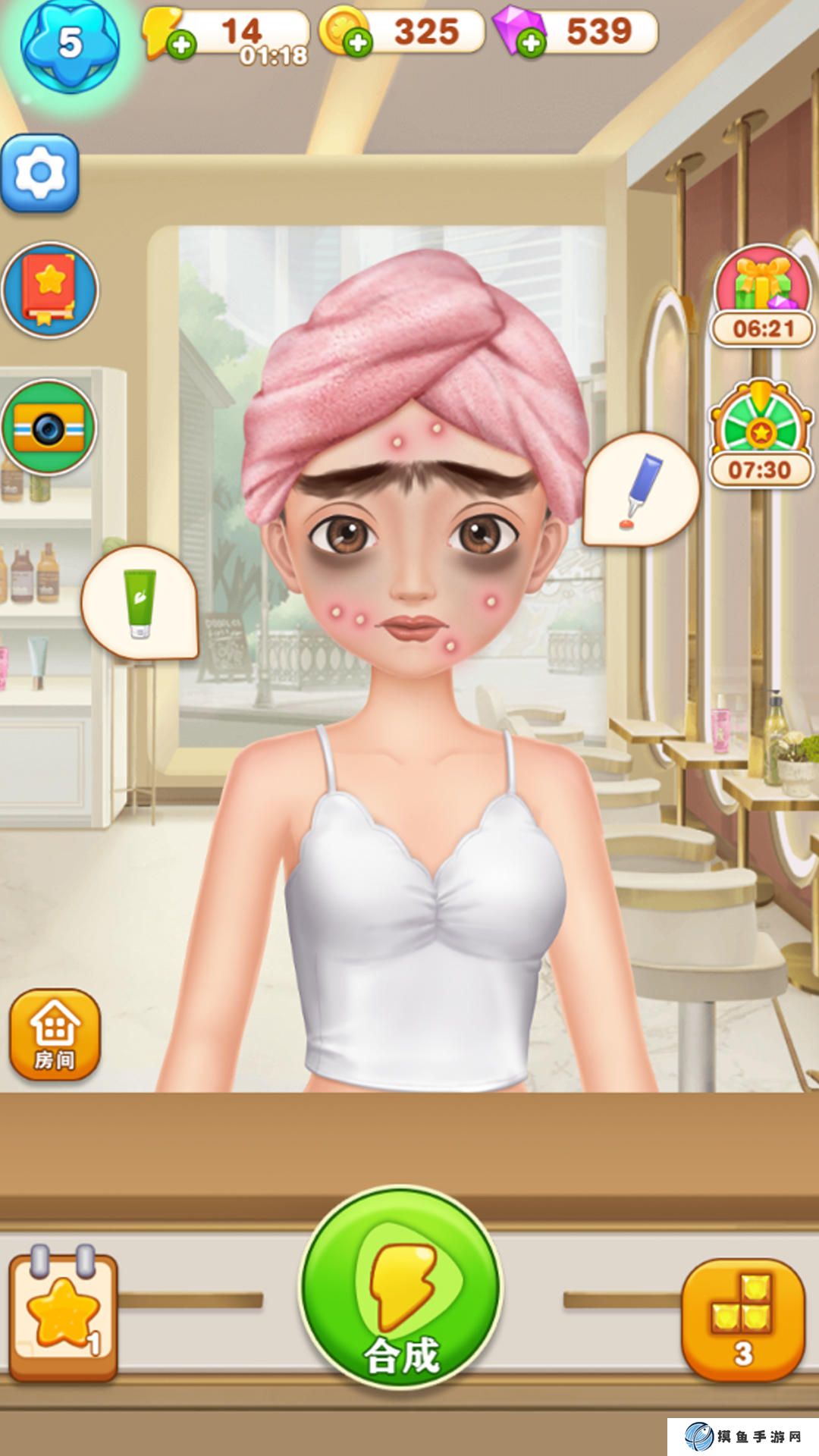Tap the green 合成 merge button
Viewport: 819px width, 1456px height.
tap(401, 1288)
